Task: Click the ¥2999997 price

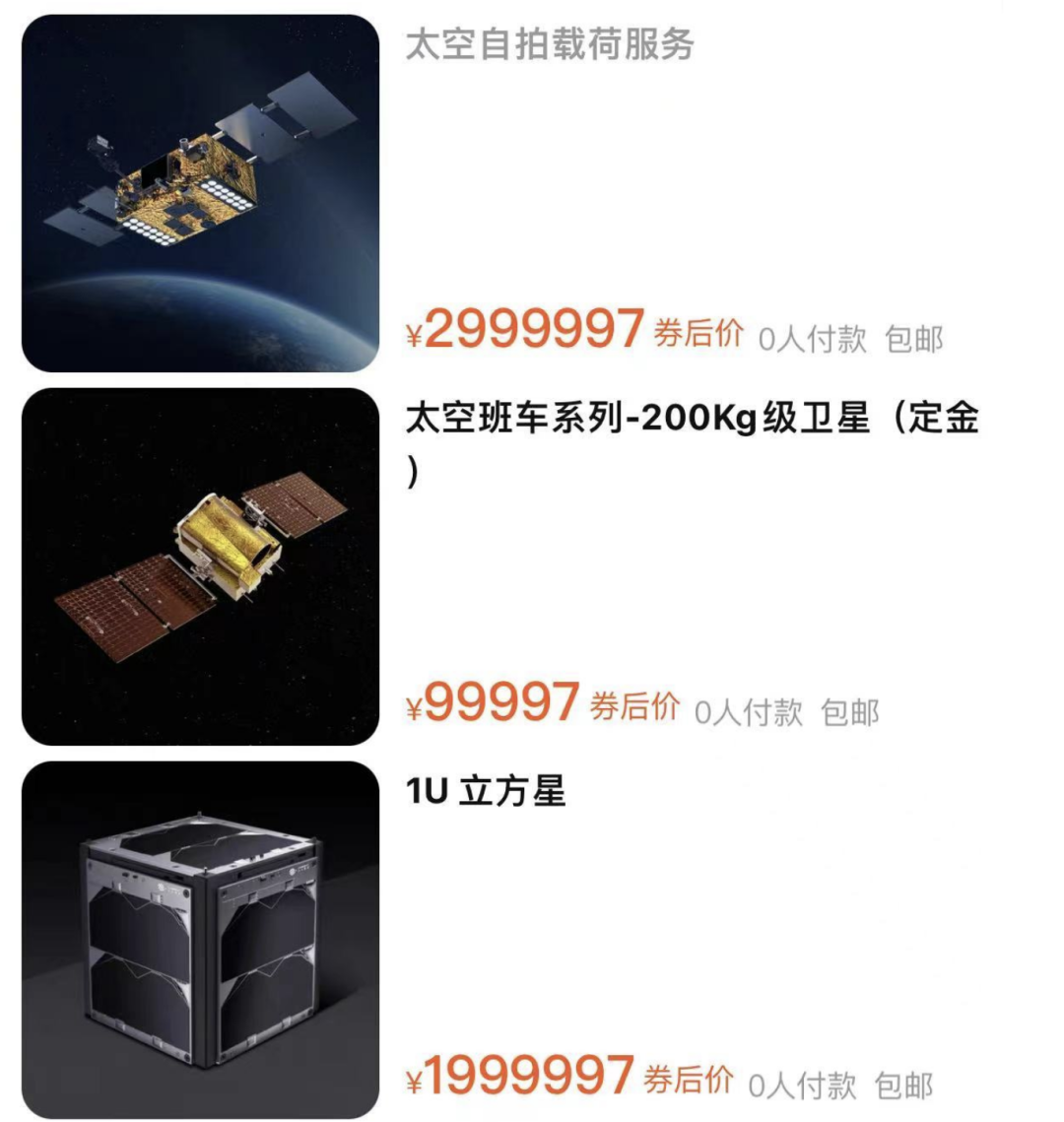Action: click(x=525, y=335)
